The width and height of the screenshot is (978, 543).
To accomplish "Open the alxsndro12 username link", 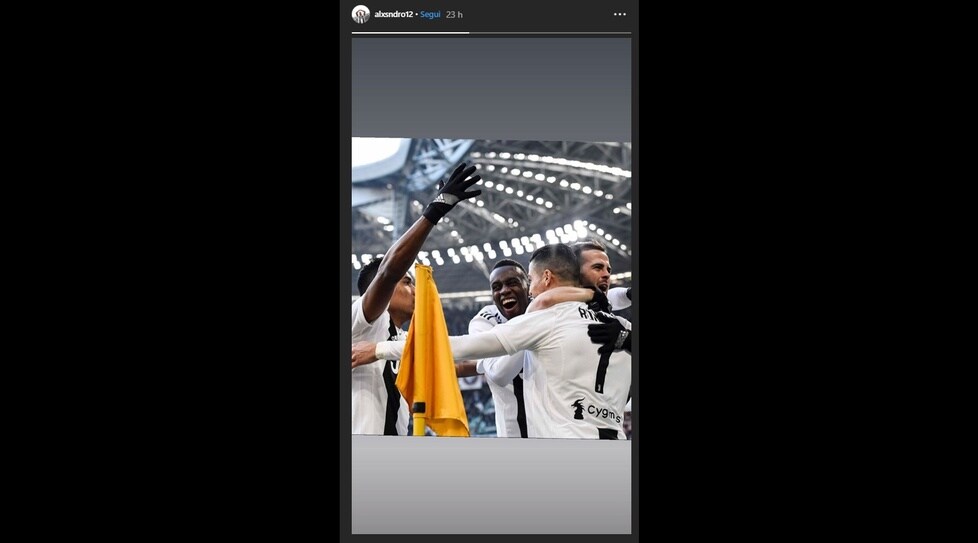I will (x=393, y=15).
